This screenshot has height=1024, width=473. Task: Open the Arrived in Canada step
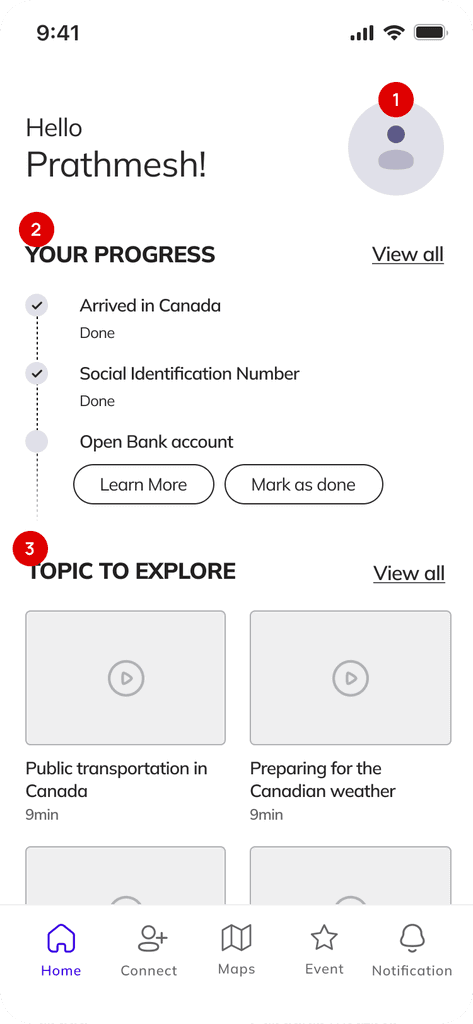click(150, 306)
